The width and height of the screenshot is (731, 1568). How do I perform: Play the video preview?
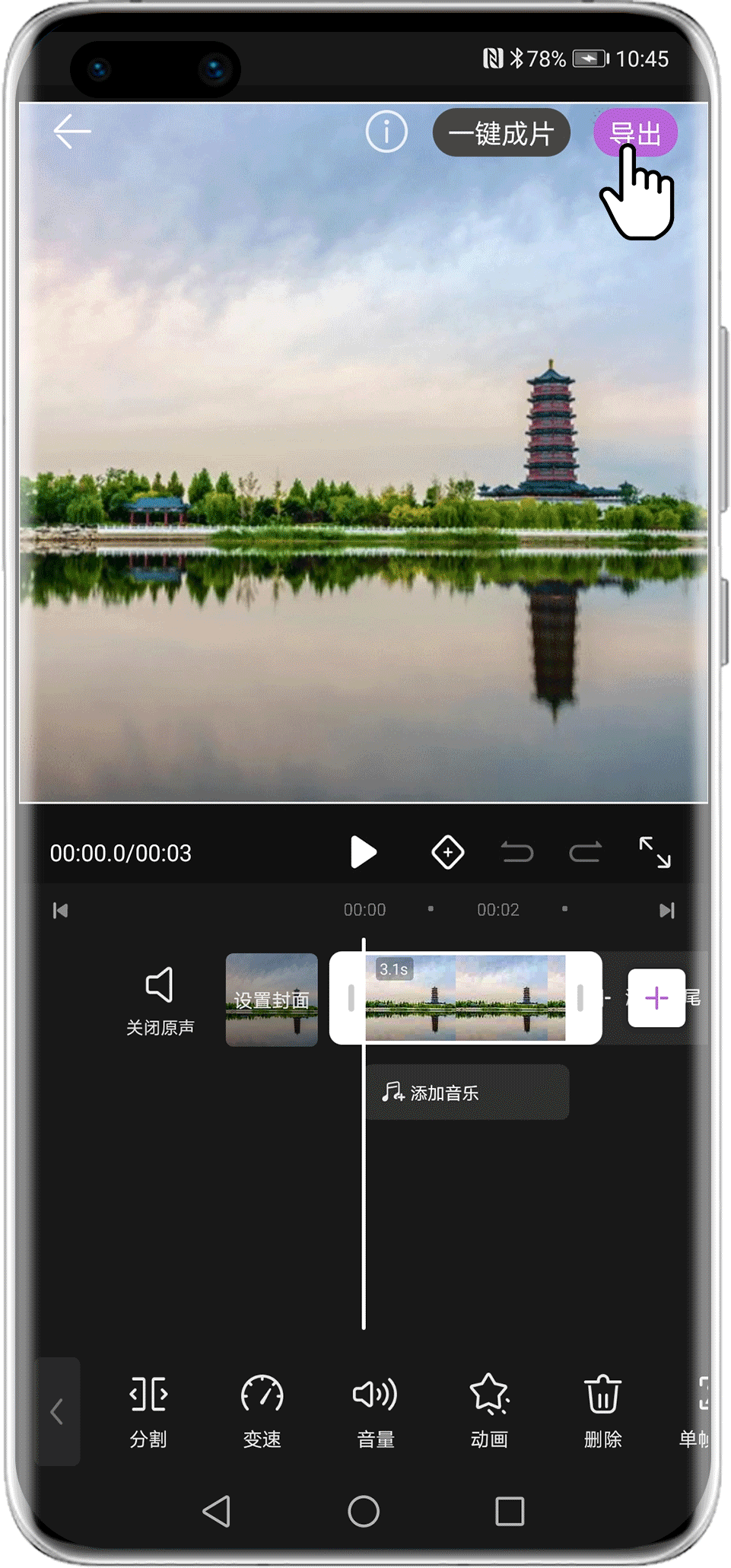click(x=363, y=852)
